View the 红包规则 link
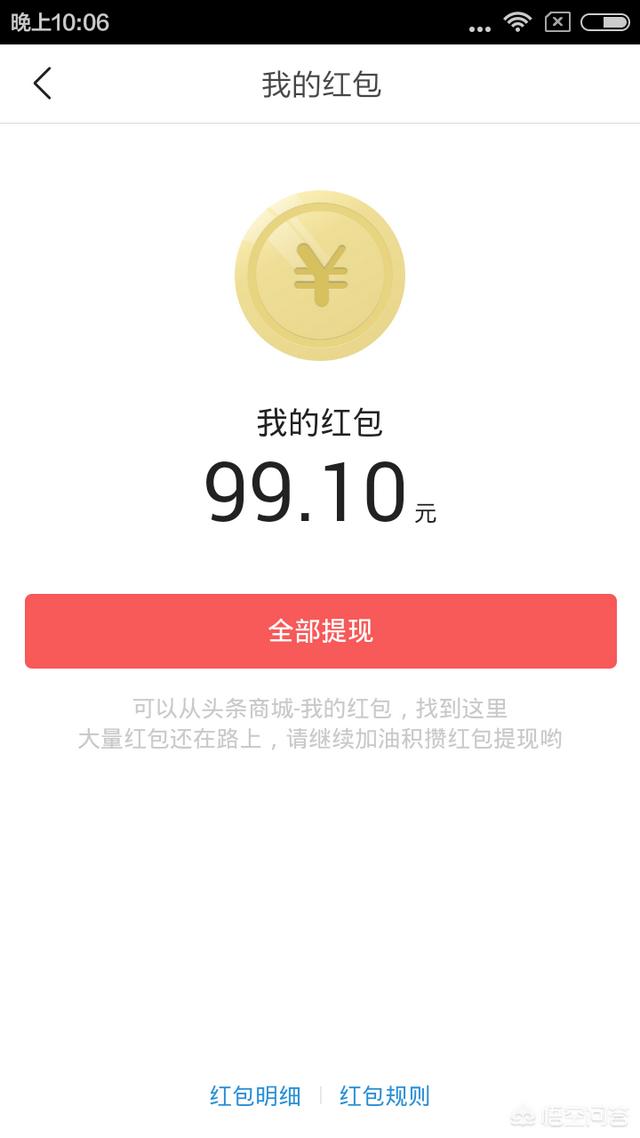This screenshot has width=640, height=1138. point(385,1095)
